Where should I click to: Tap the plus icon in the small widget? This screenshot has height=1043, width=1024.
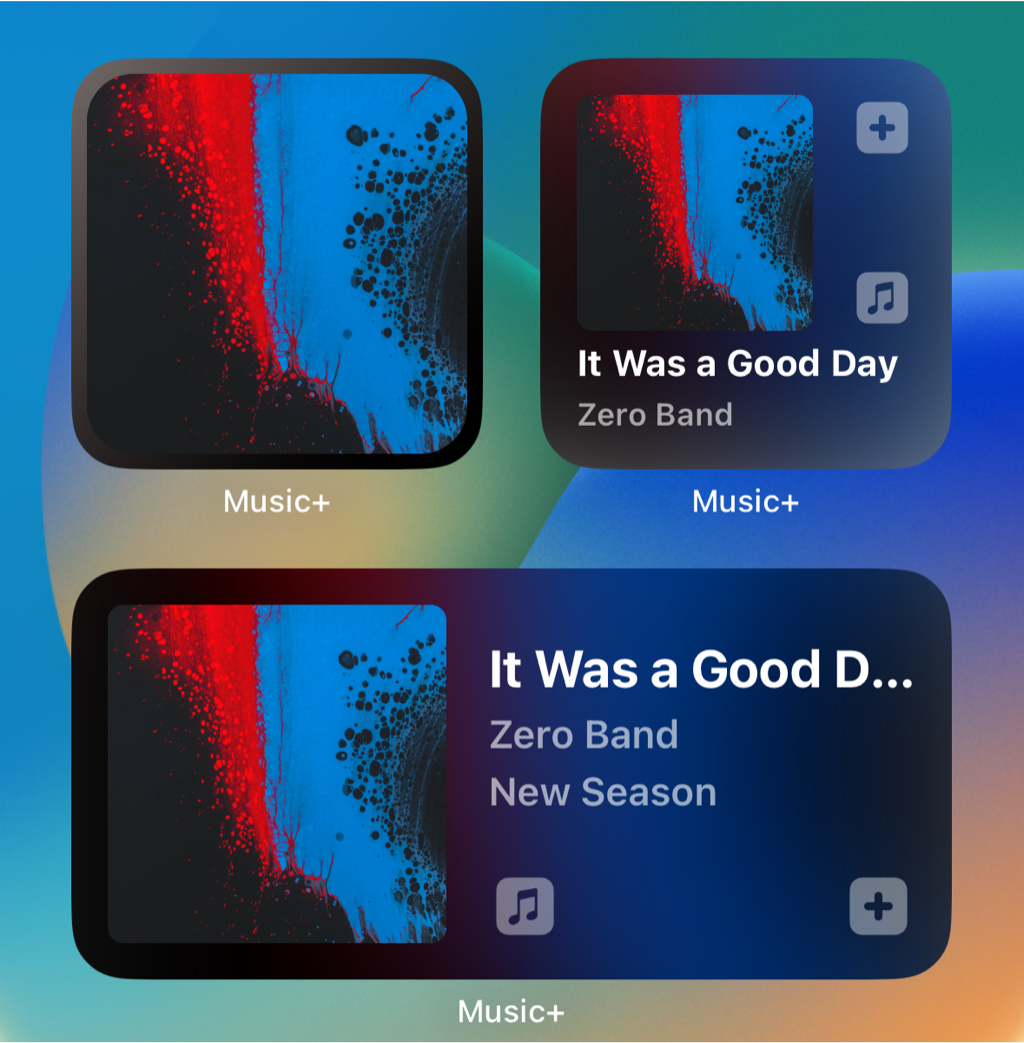coord(882,128)
